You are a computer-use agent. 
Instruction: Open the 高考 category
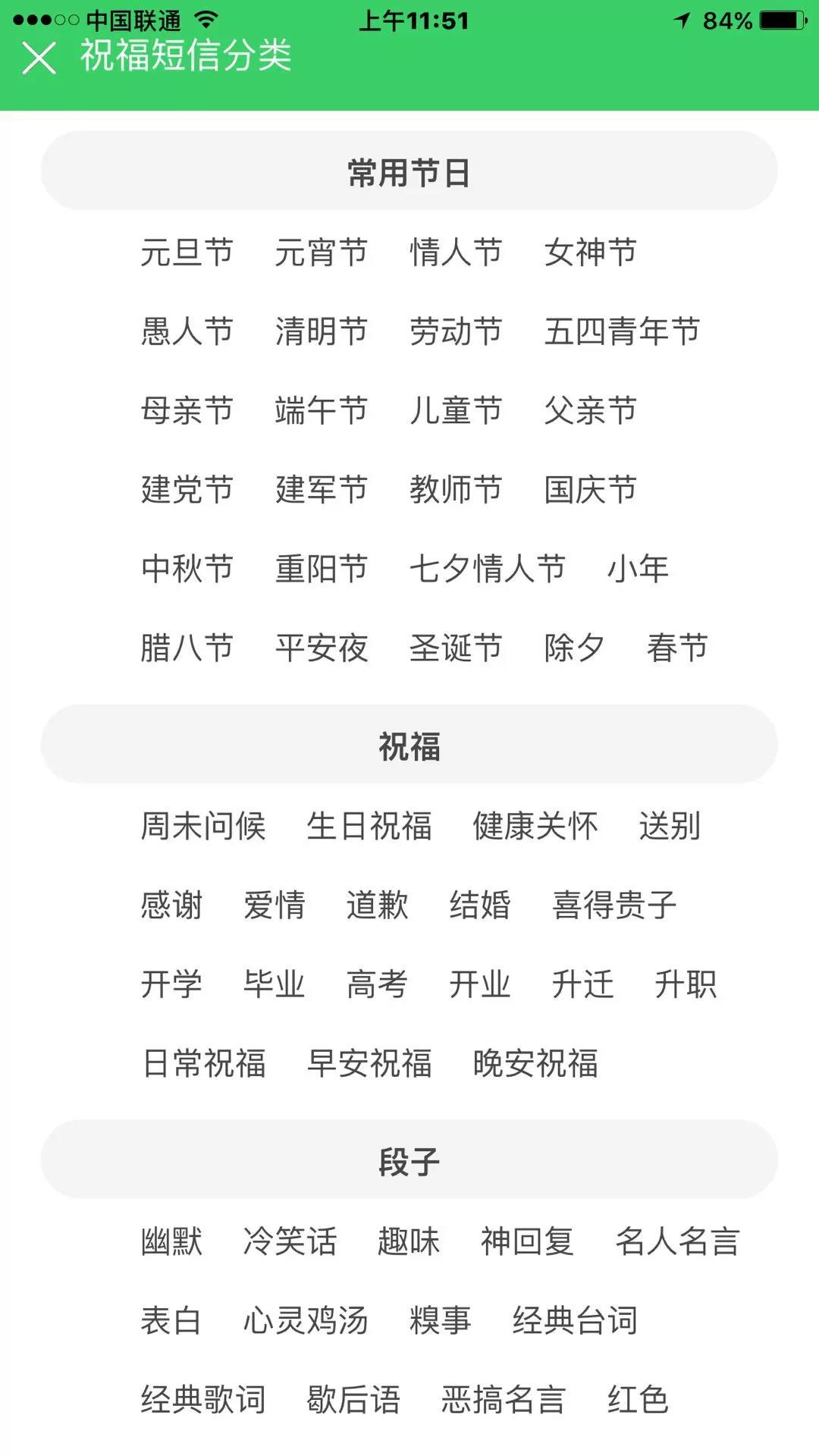click(377, 984)
